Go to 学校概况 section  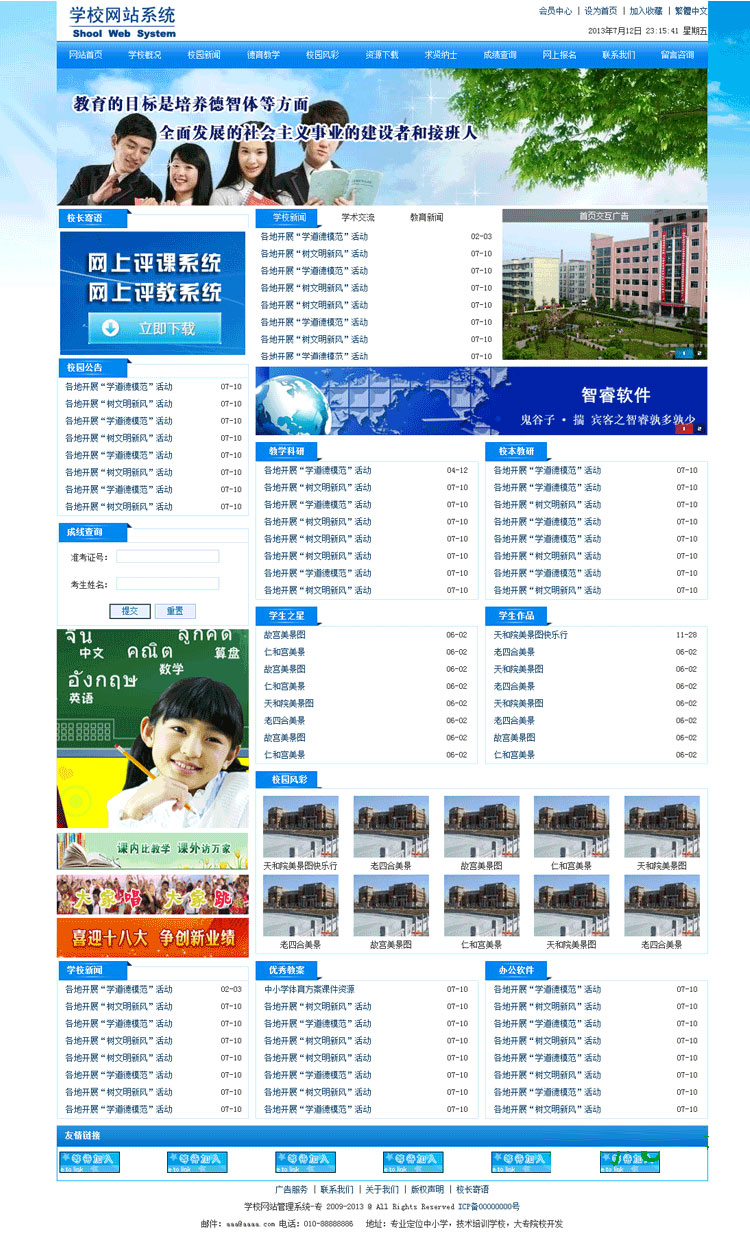(145, 55)
